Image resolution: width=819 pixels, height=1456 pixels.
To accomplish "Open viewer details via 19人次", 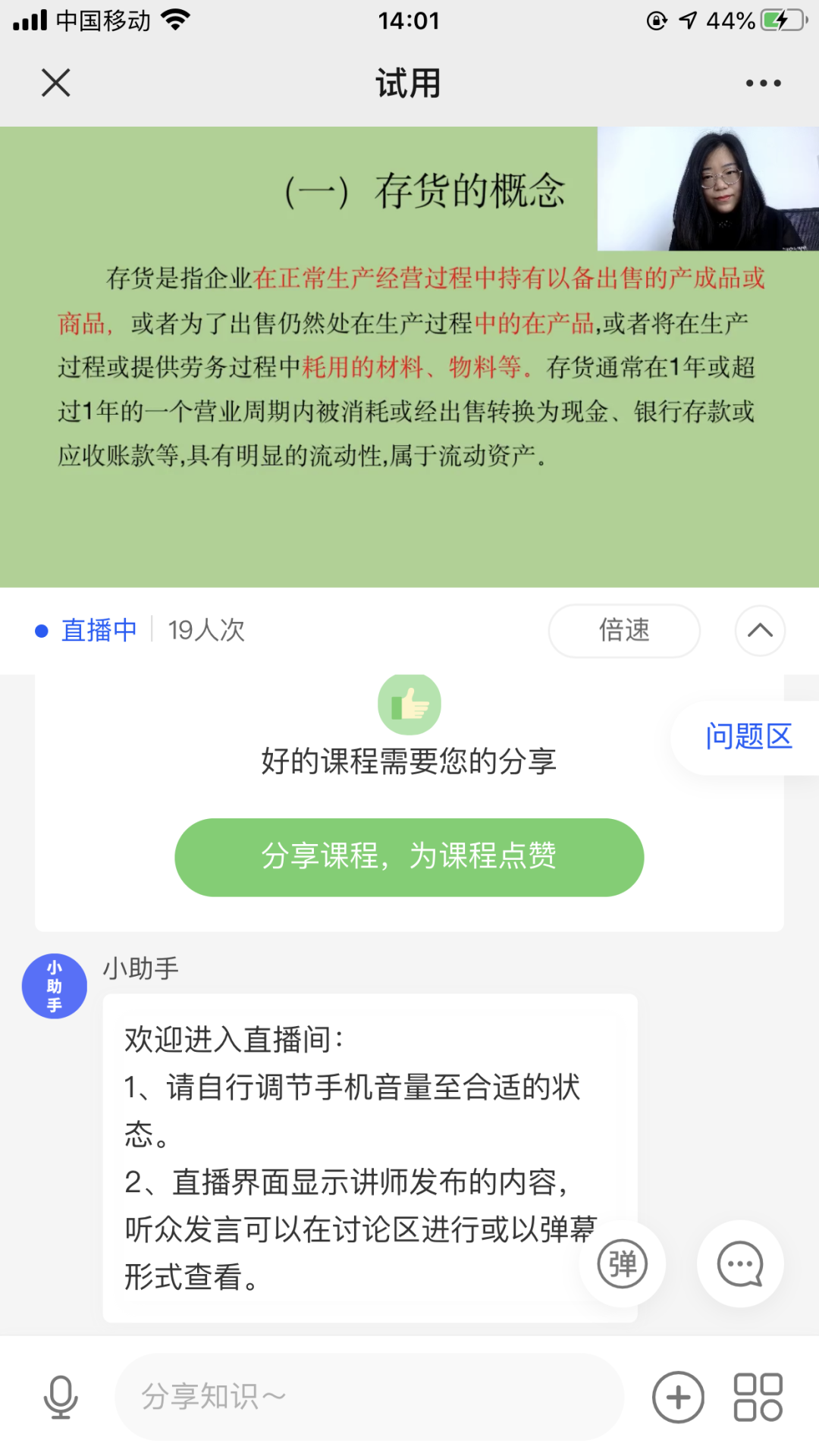I will [x=206, y=630].
